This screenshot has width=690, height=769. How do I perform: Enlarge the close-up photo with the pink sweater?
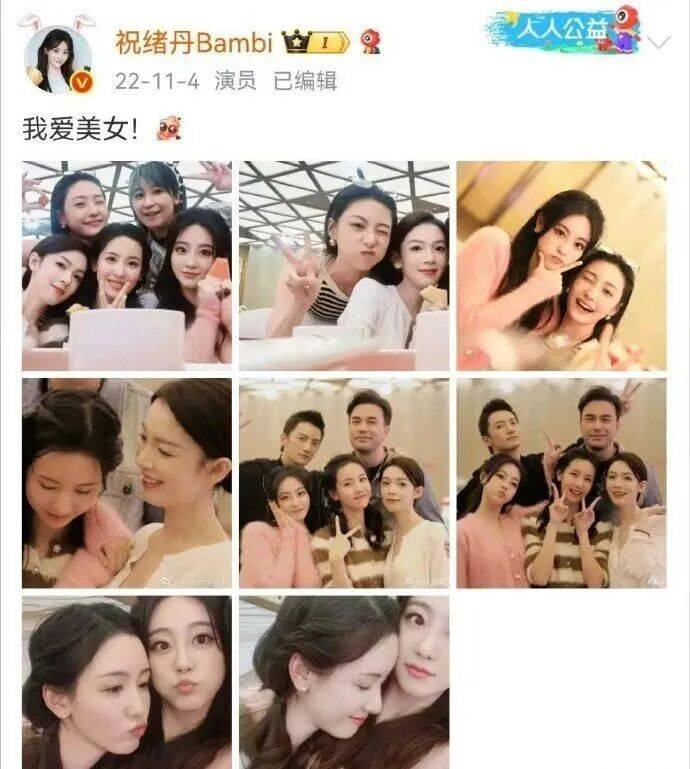[127, 483]
